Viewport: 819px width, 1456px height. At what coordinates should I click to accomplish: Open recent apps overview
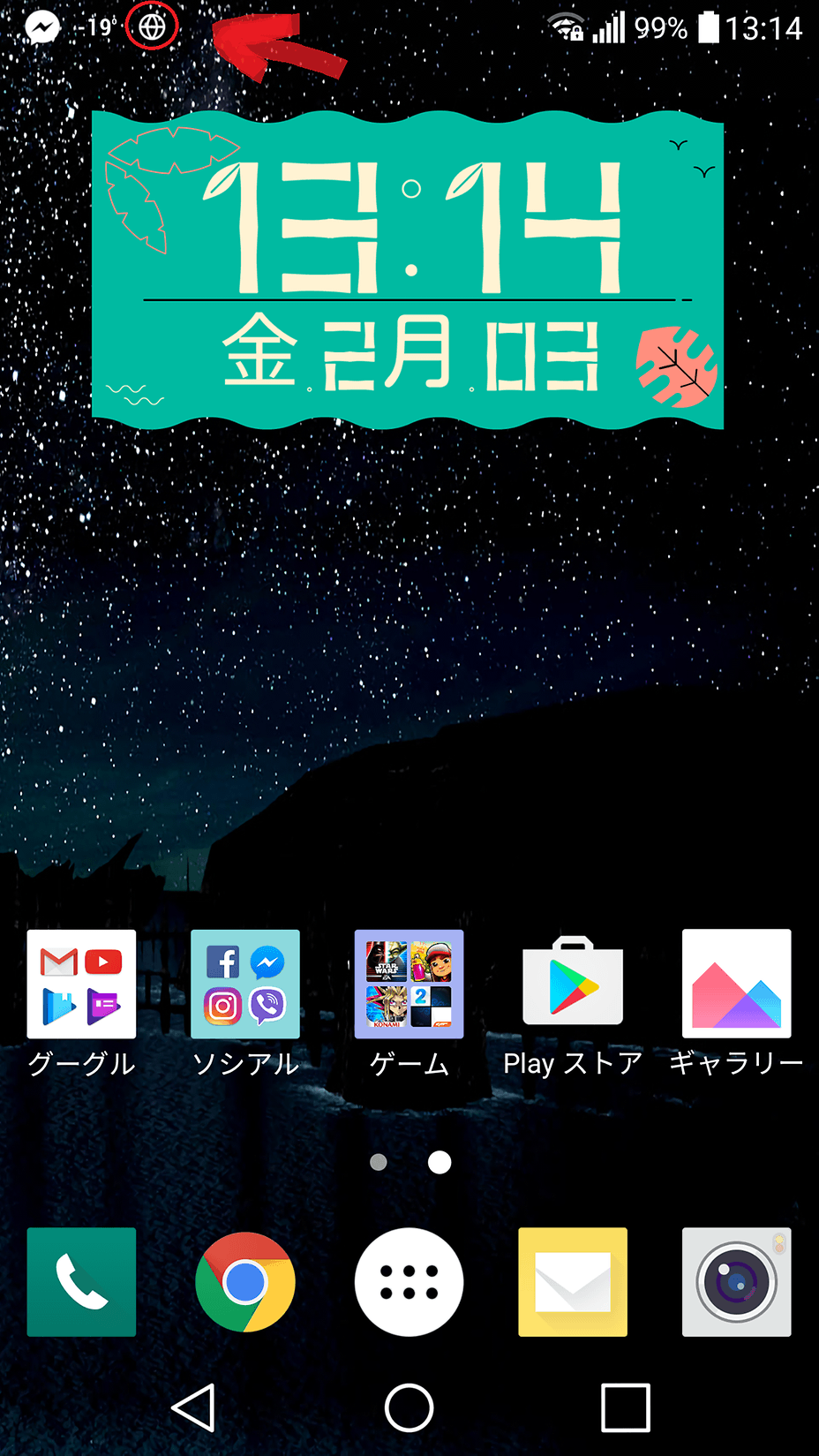point(625,1407)
